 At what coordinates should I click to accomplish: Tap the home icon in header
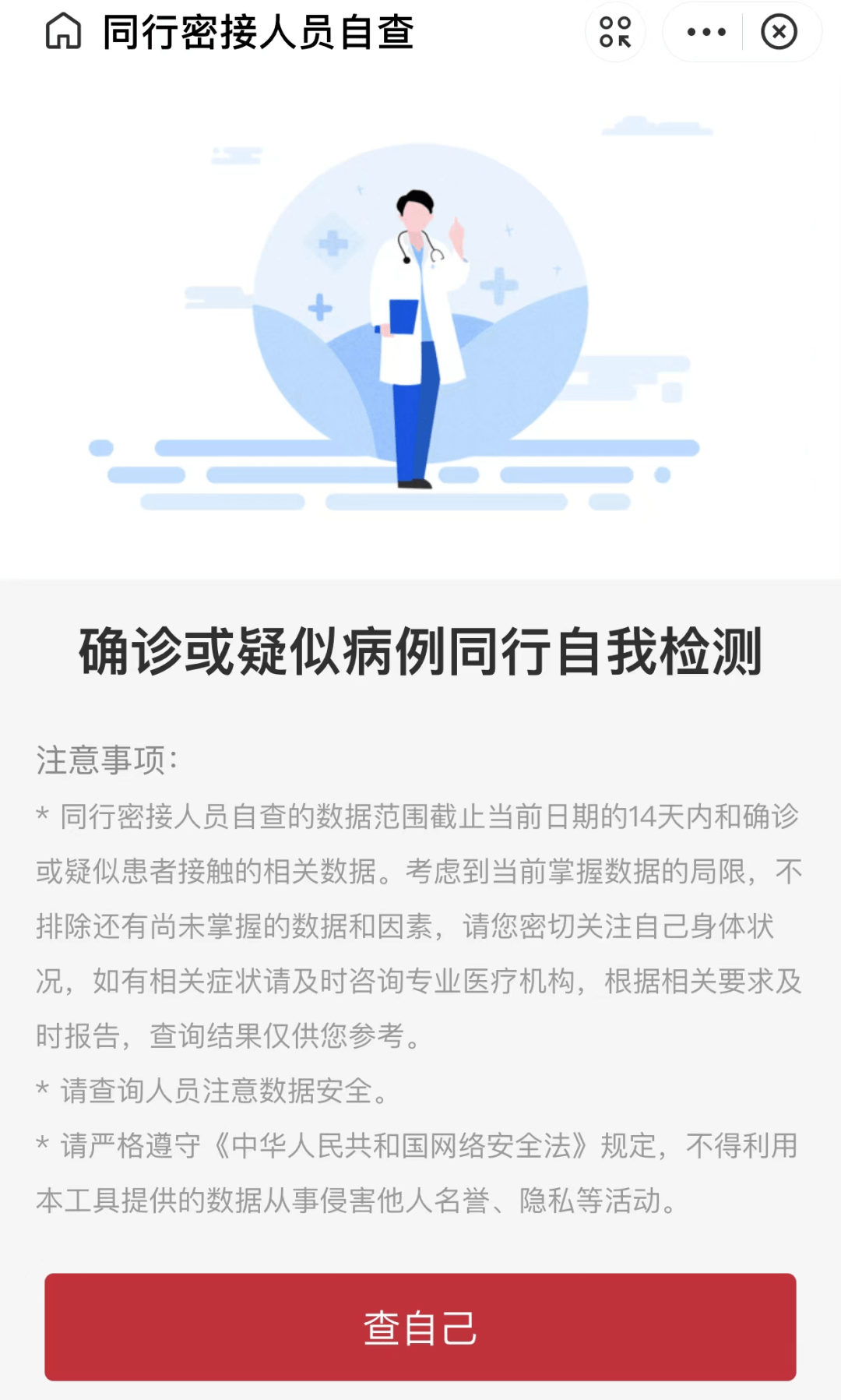(x=63, y=32)
